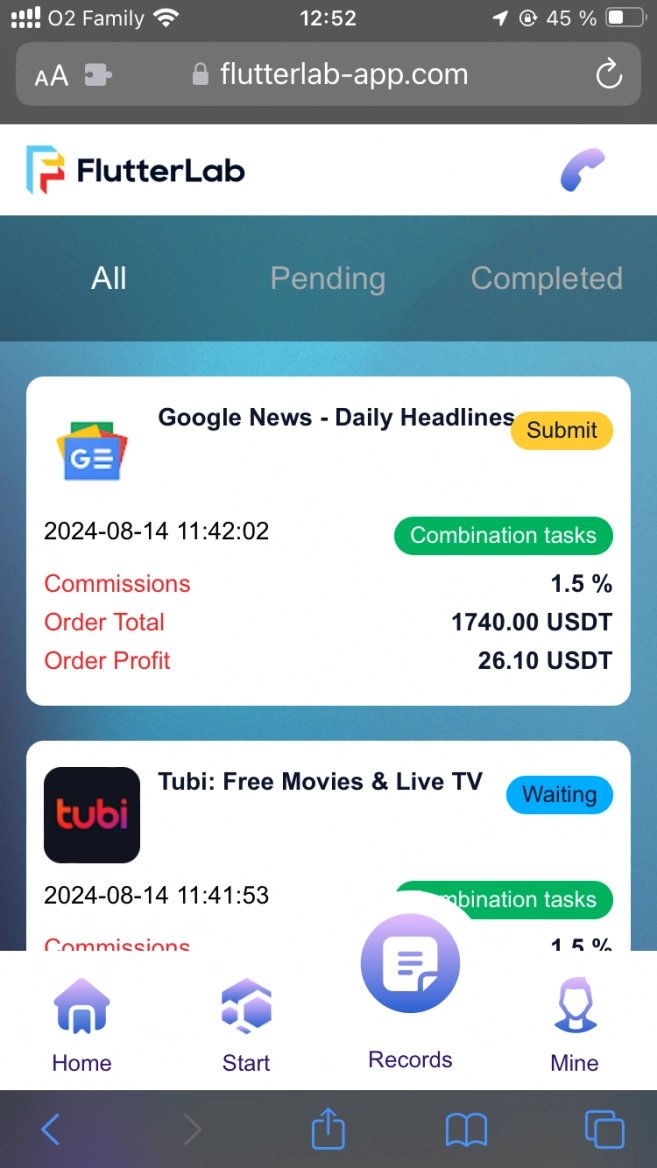Switch to the Completed tab

pyautogui.click(x=546, y=278)
